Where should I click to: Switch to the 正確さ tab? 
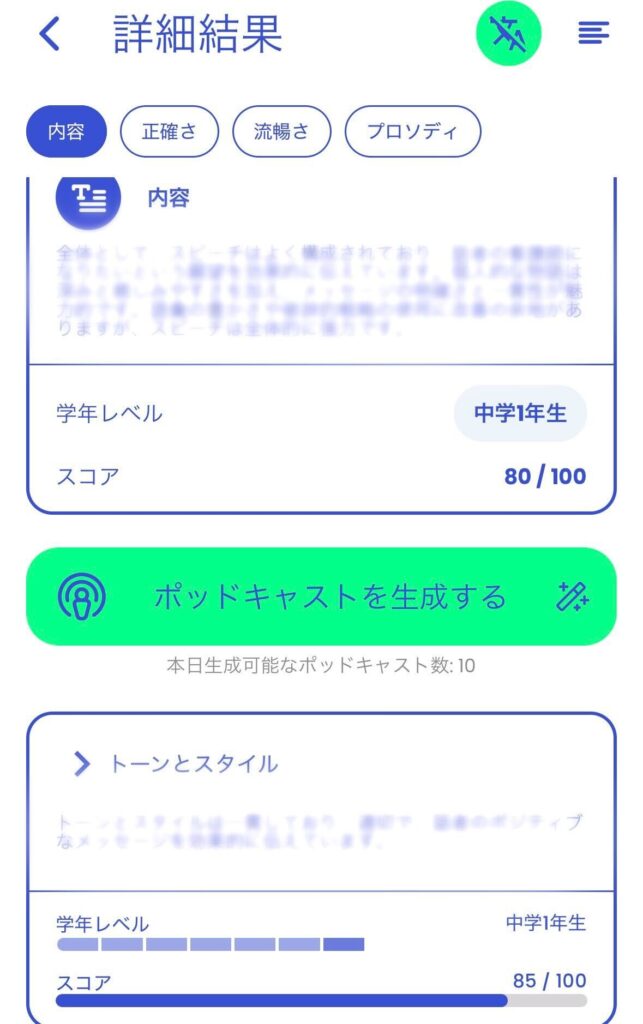(x=169, y=132)
